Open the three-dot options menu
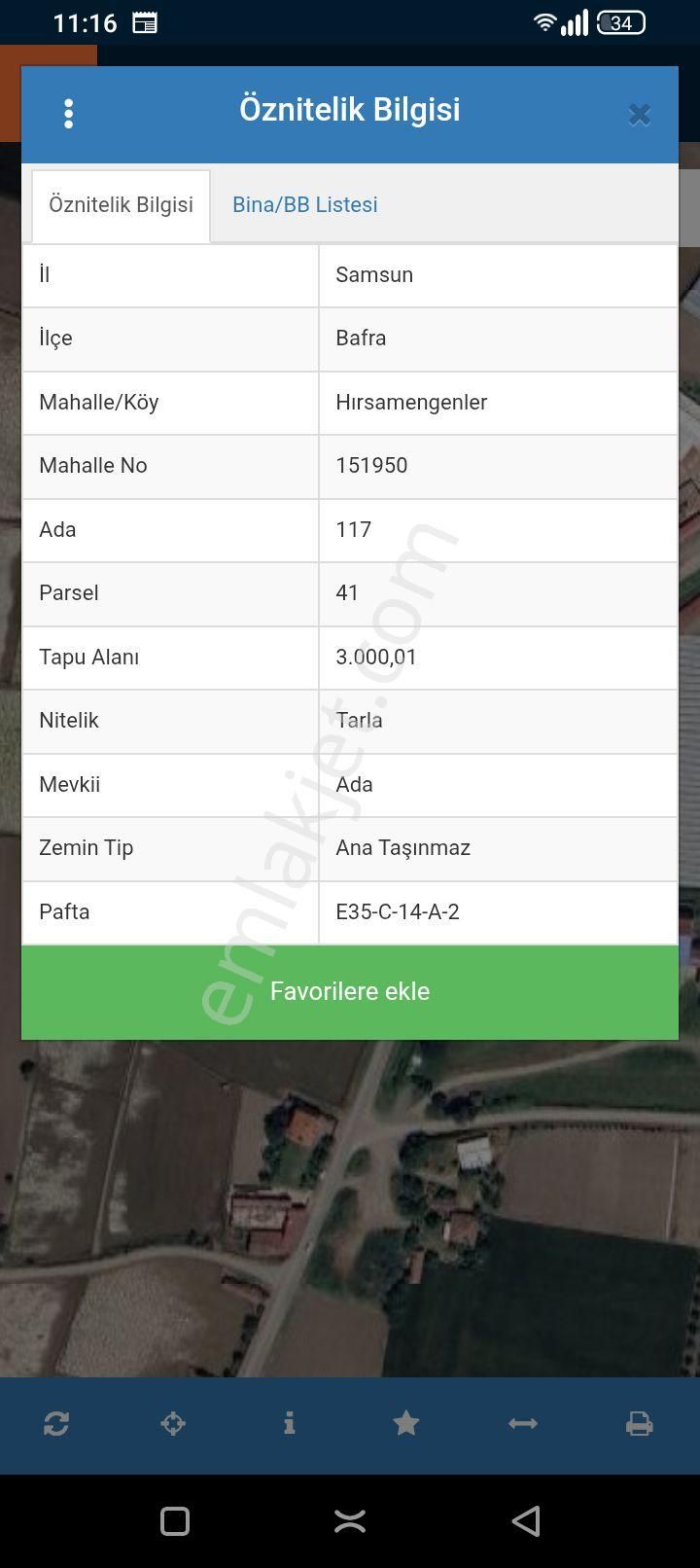Screen dimensions: 700x1568 68,114
